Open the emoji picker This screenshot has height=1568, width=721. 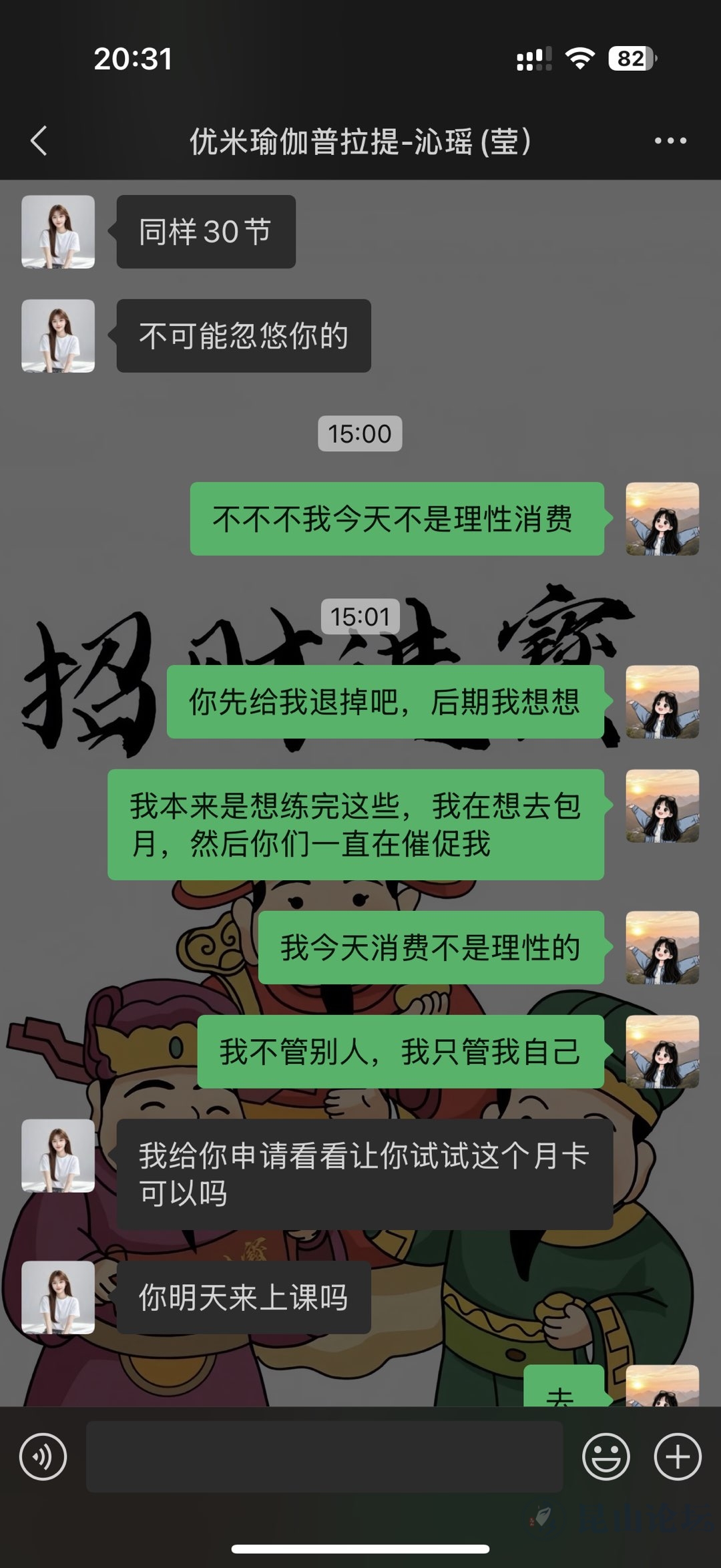pos(606,1456)
